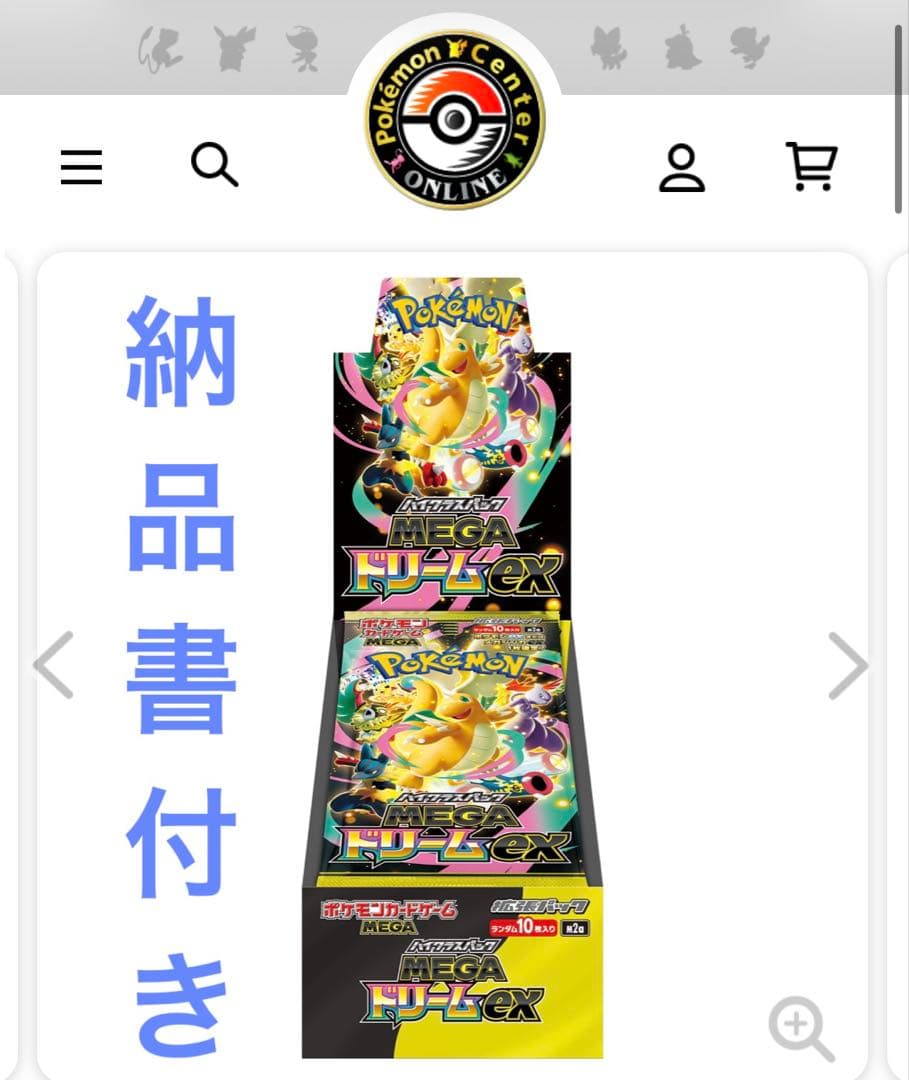Show the next product image
Image resolution: width=909 pixels, height=1080 pixels.
[x=849, y=665]
